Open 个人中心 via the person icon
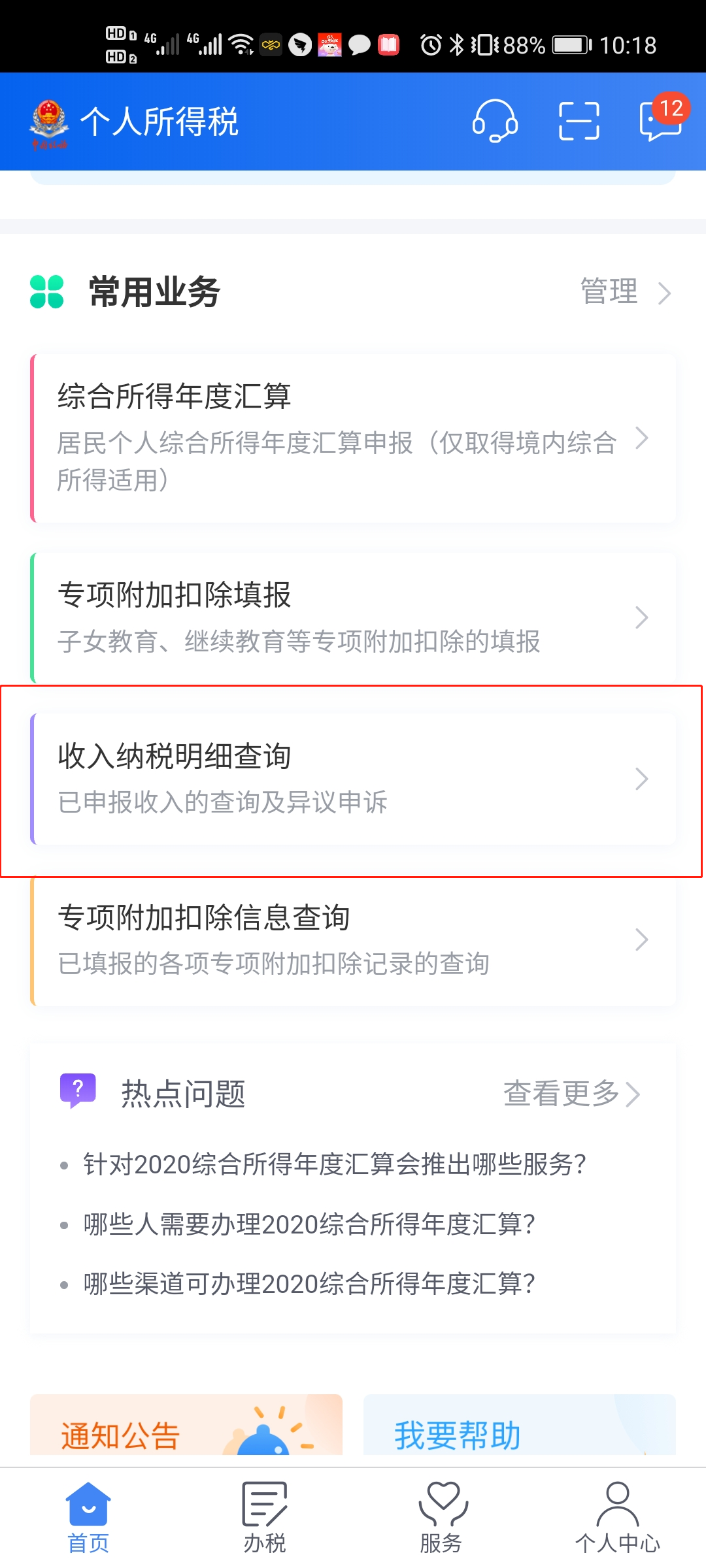 (x=618, y=1504)
